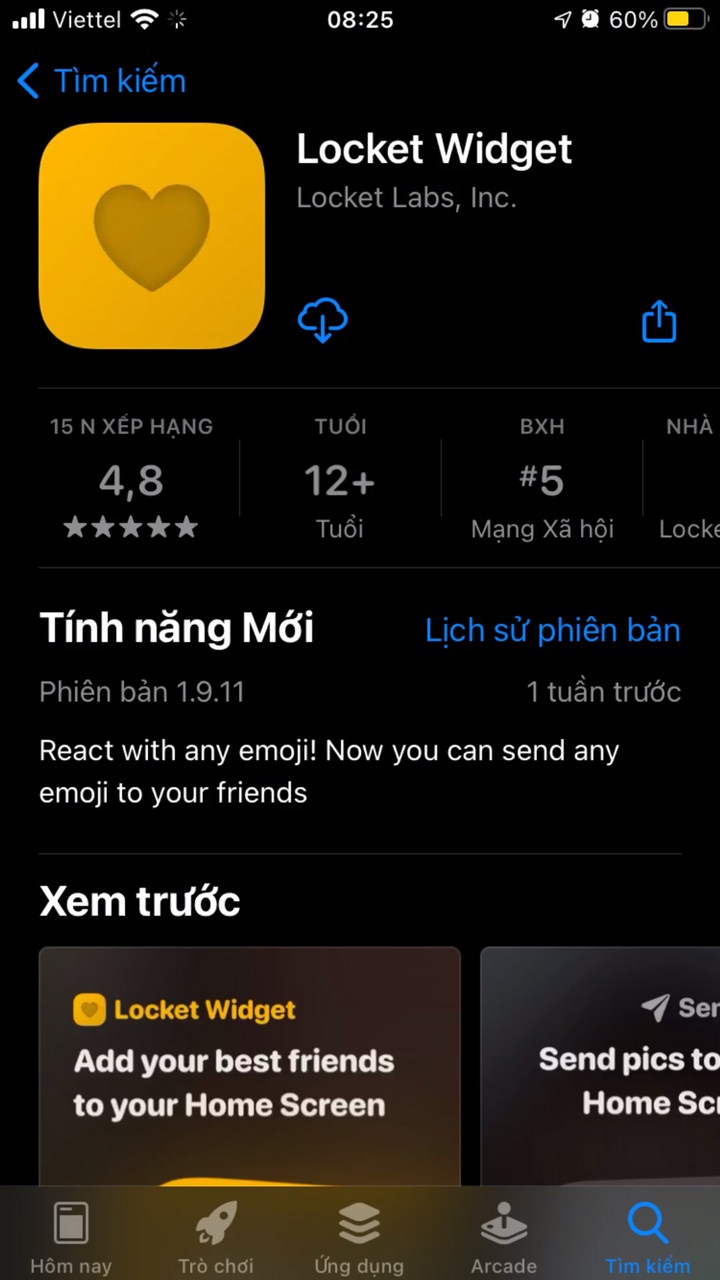Share the Locket Widget app
Image resolution: width=720 pixels, height=1280 pixels.
[x=658, y=322]
